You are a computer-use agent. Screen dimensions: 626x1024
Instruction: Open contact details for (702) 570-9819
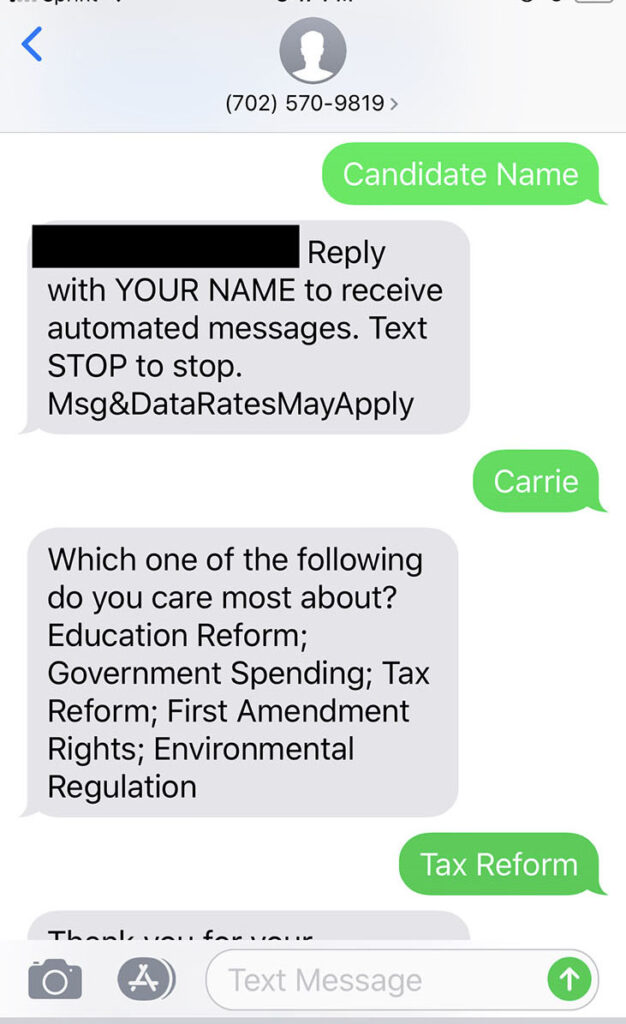pyautogui.click(x=312, y=103)
